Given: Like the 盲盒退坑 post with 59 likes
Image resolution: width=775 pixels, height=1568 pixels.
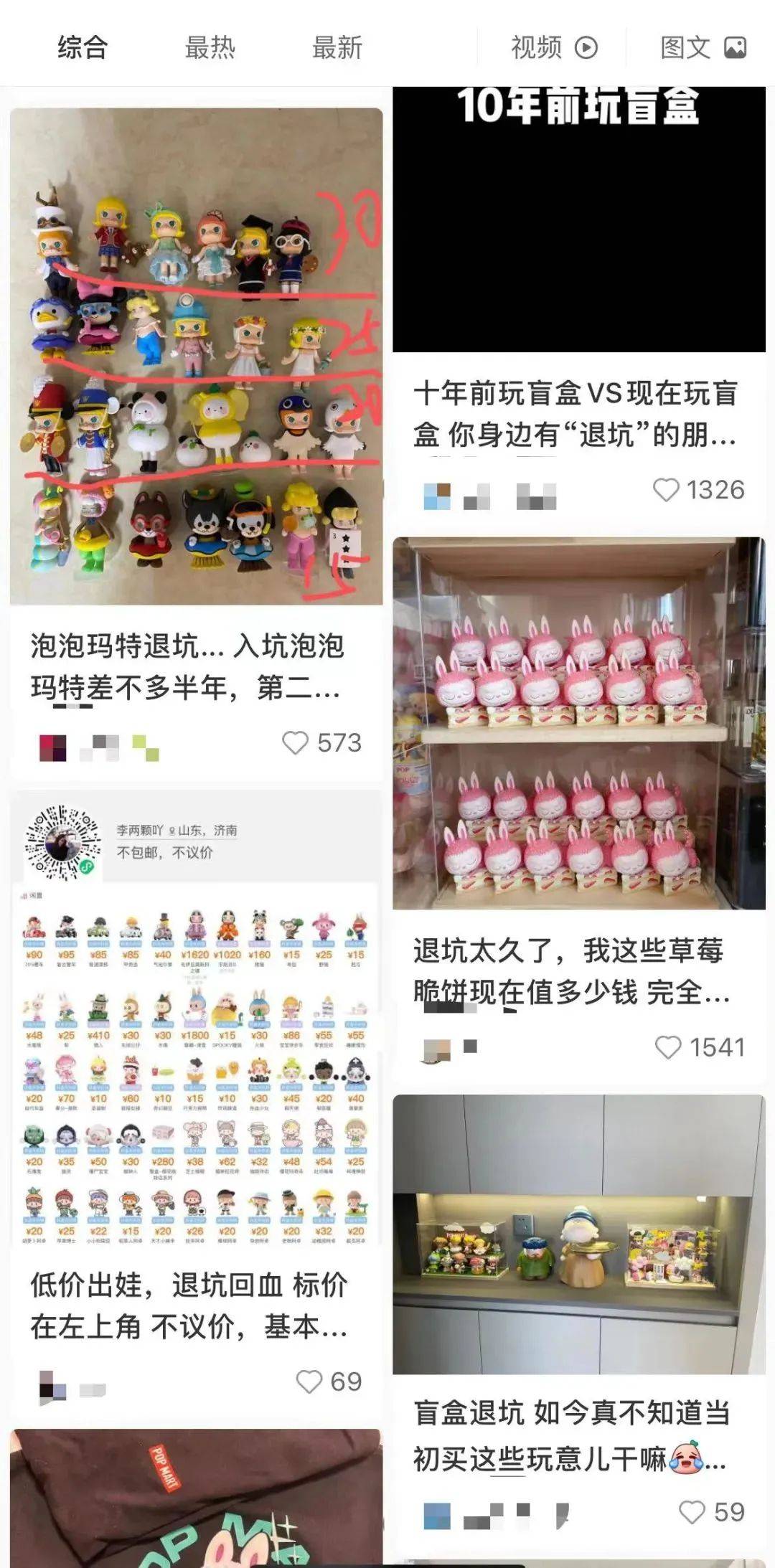Looking at the screenshot, I should tap(692, 1512).
